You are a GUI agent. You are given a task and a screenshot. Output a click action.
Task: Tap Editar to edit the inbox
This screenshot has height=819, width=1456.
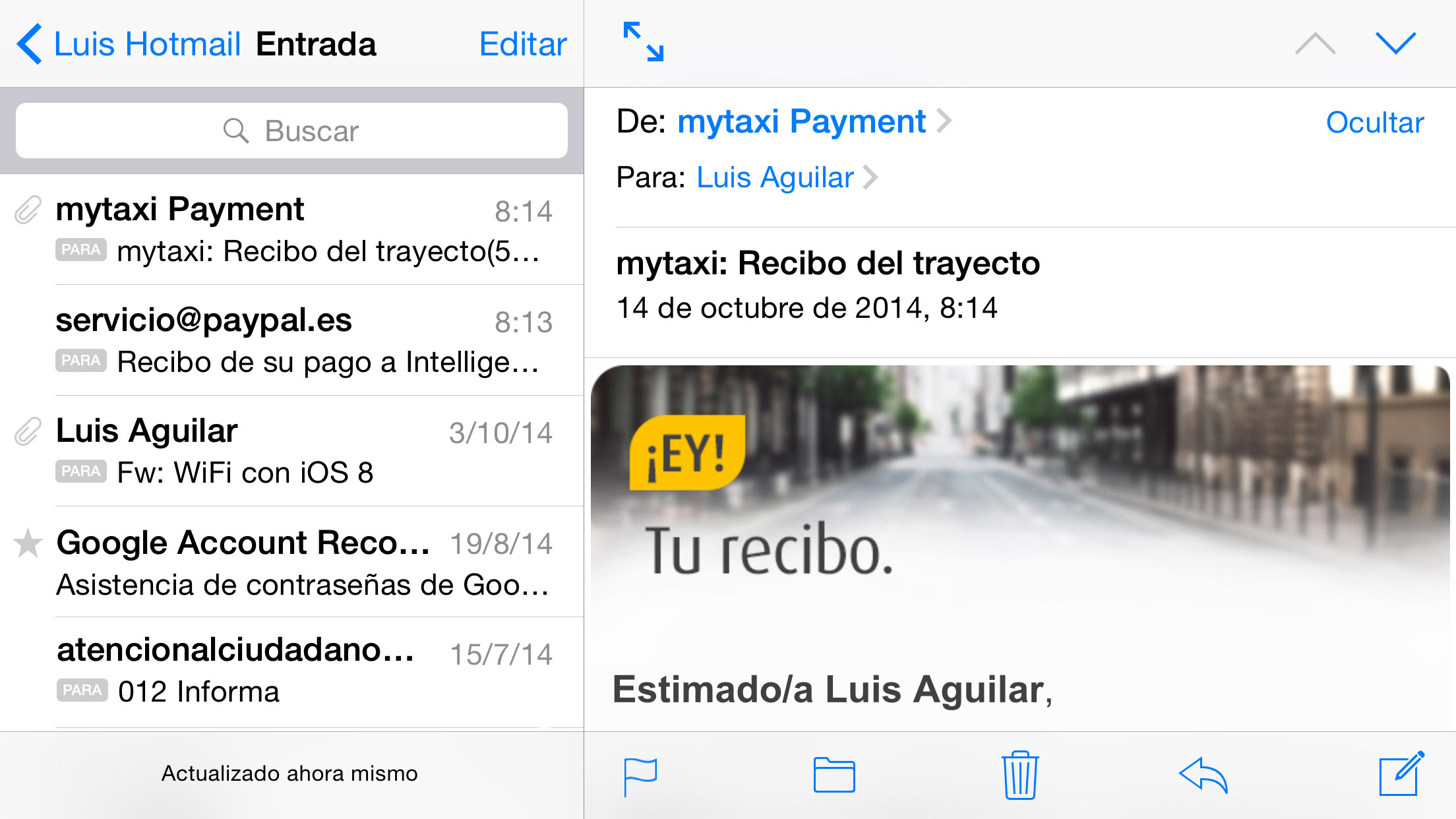(x=522, y=44)
